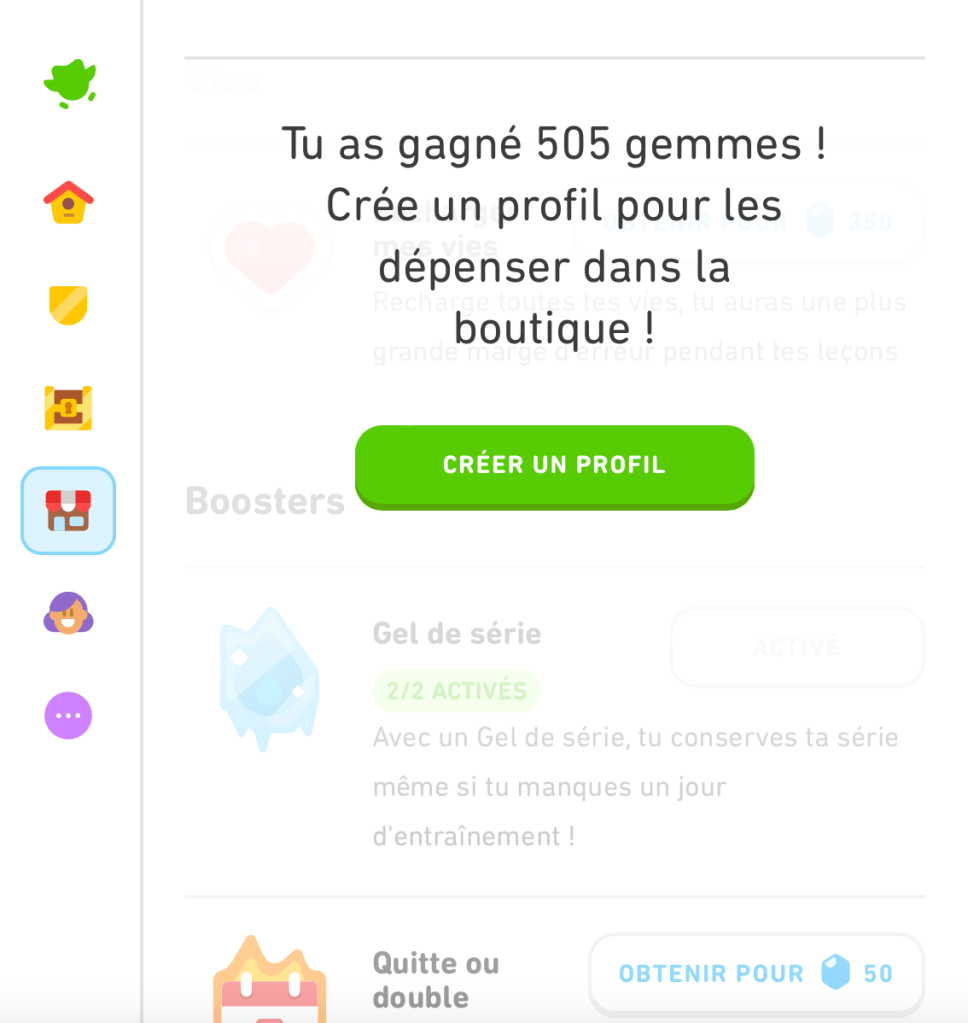
Task: Go to the Profile avatar tab
Action: [x=68, y=613]
